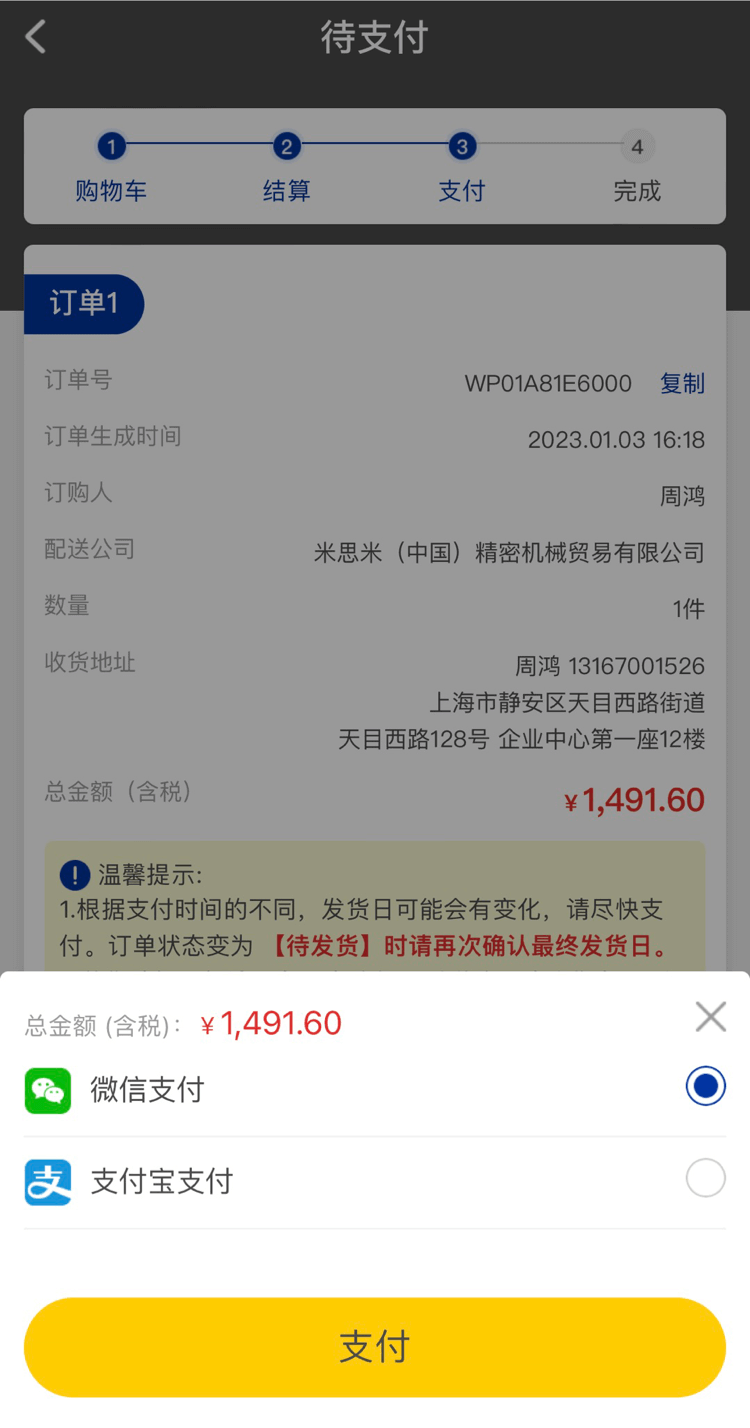
Task: Choose 支付宝支付 payment option
Action: pos(705,1179)
